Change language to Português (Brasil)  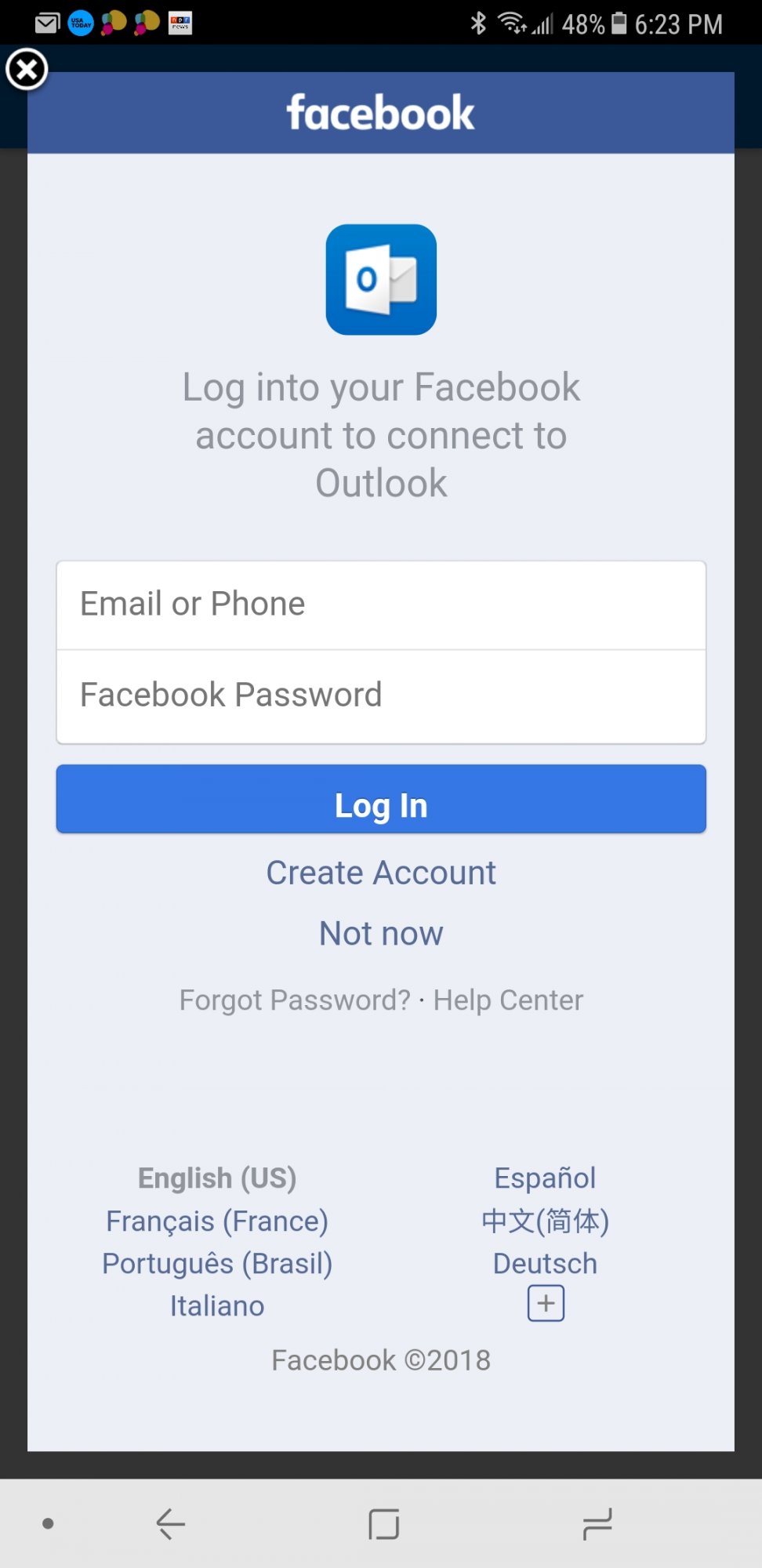[217, 1263]
